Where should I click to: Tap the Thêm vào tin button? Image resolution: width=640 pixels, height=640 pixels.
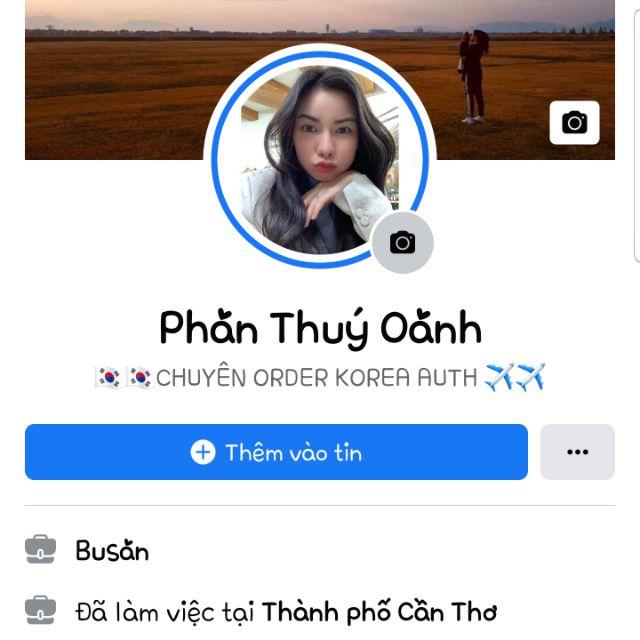(x=276, y=452)
